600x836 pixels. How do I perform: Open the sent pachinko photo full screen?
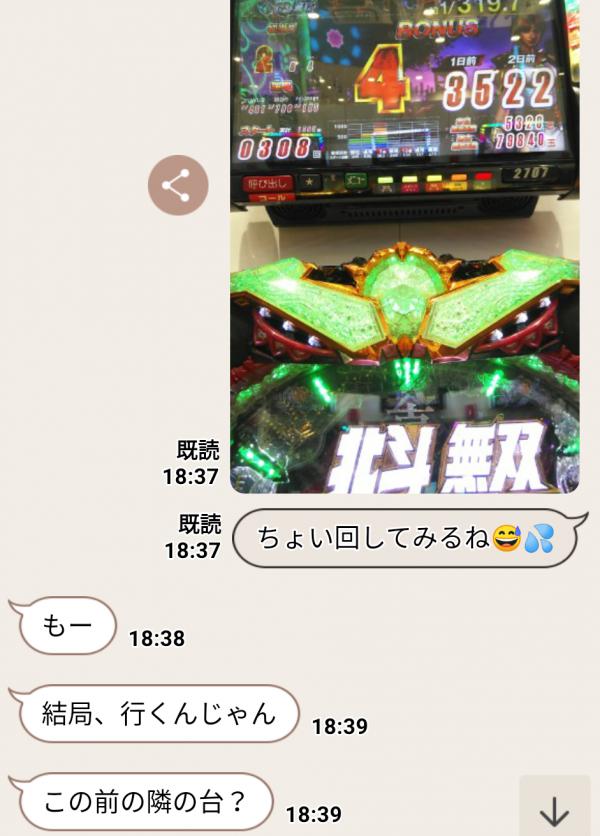pos(404,250)
